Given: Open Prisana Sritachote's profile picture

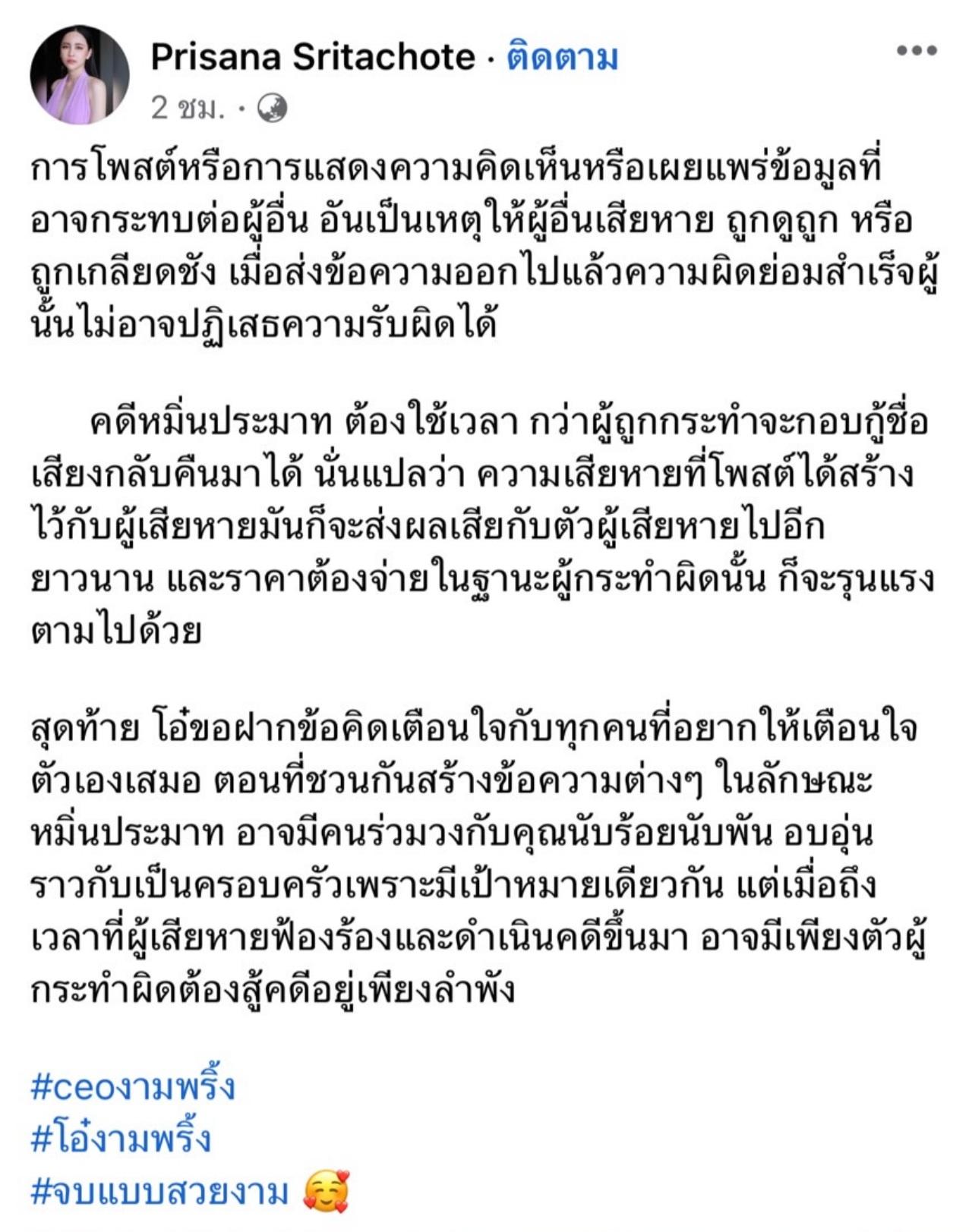Looking at the screenshot, I should 79,74.
